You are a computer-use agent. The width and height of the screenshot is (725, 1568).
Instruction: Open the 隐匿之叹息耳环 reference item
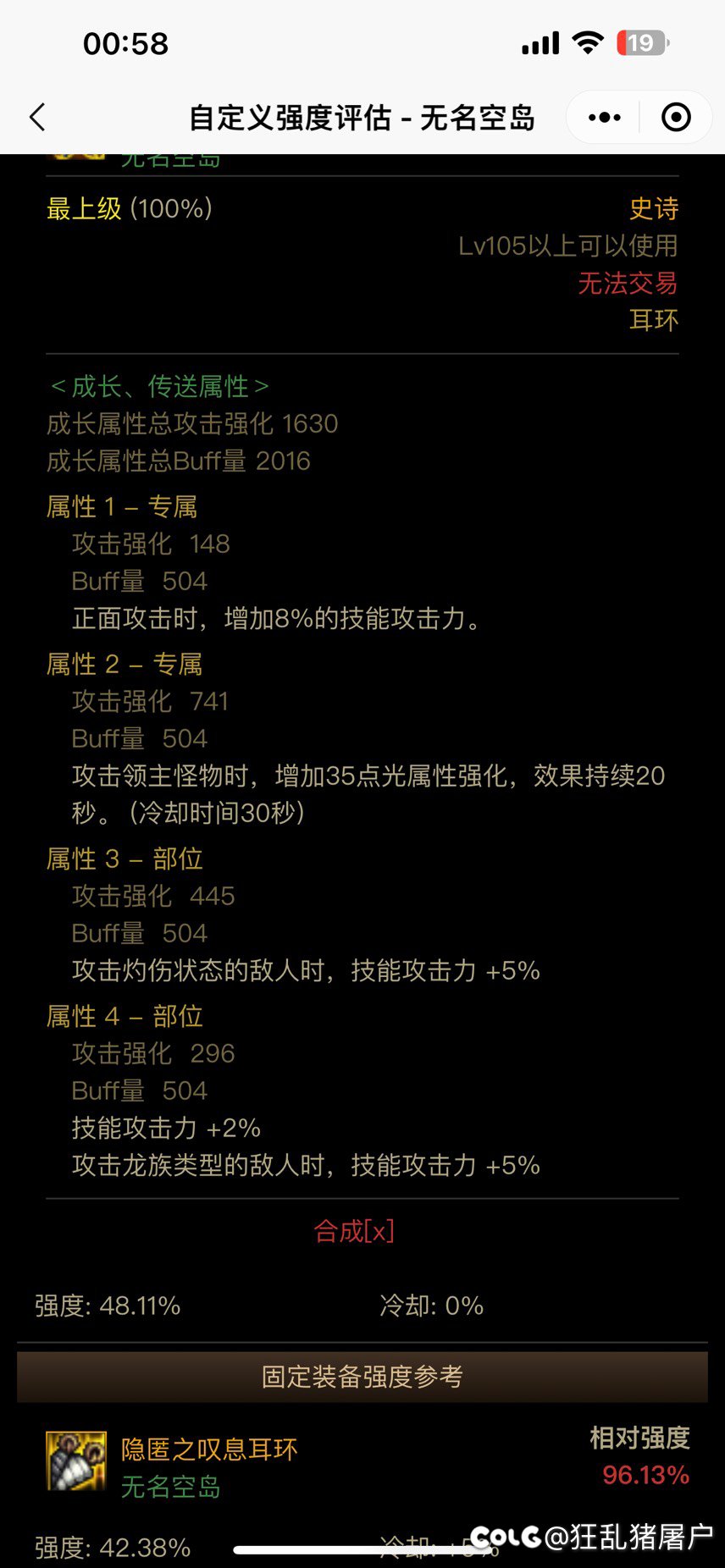click(x=209, y=1449)
